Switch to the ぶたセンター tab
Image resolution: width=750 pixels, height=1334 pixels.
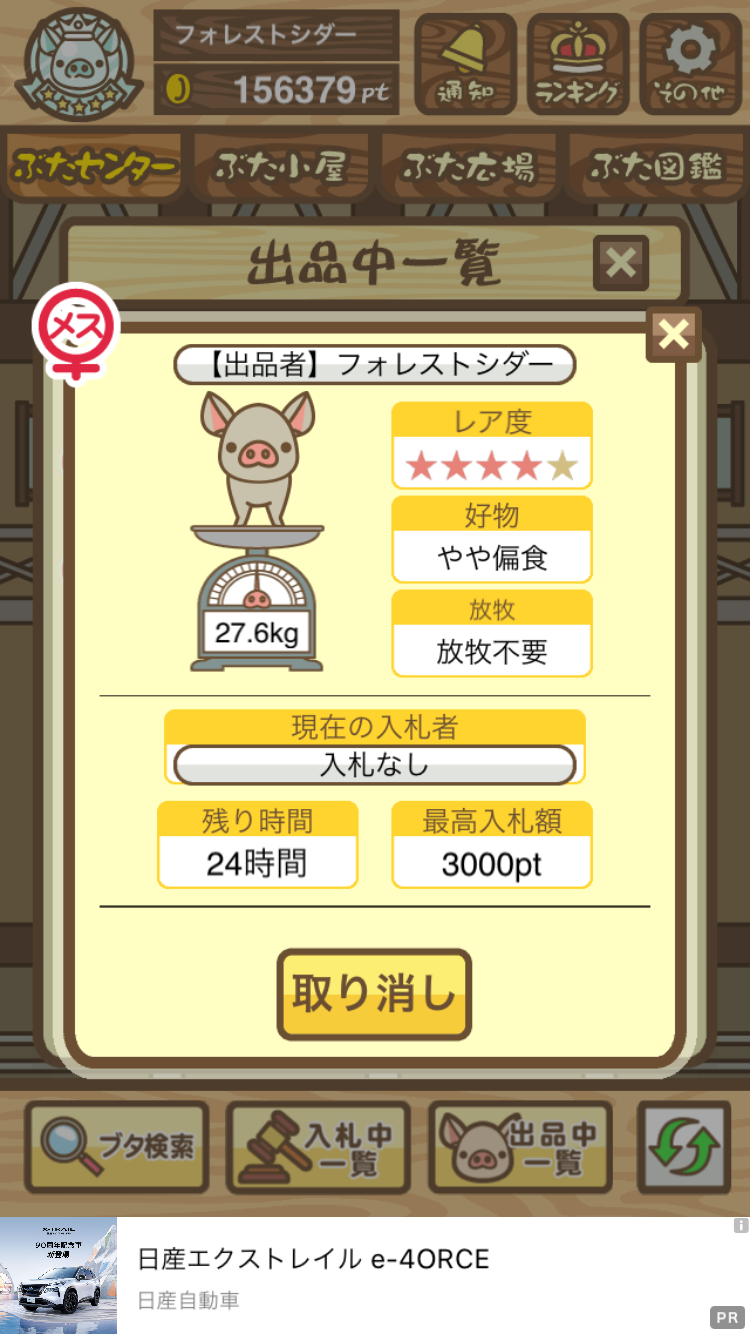point(95,167)
